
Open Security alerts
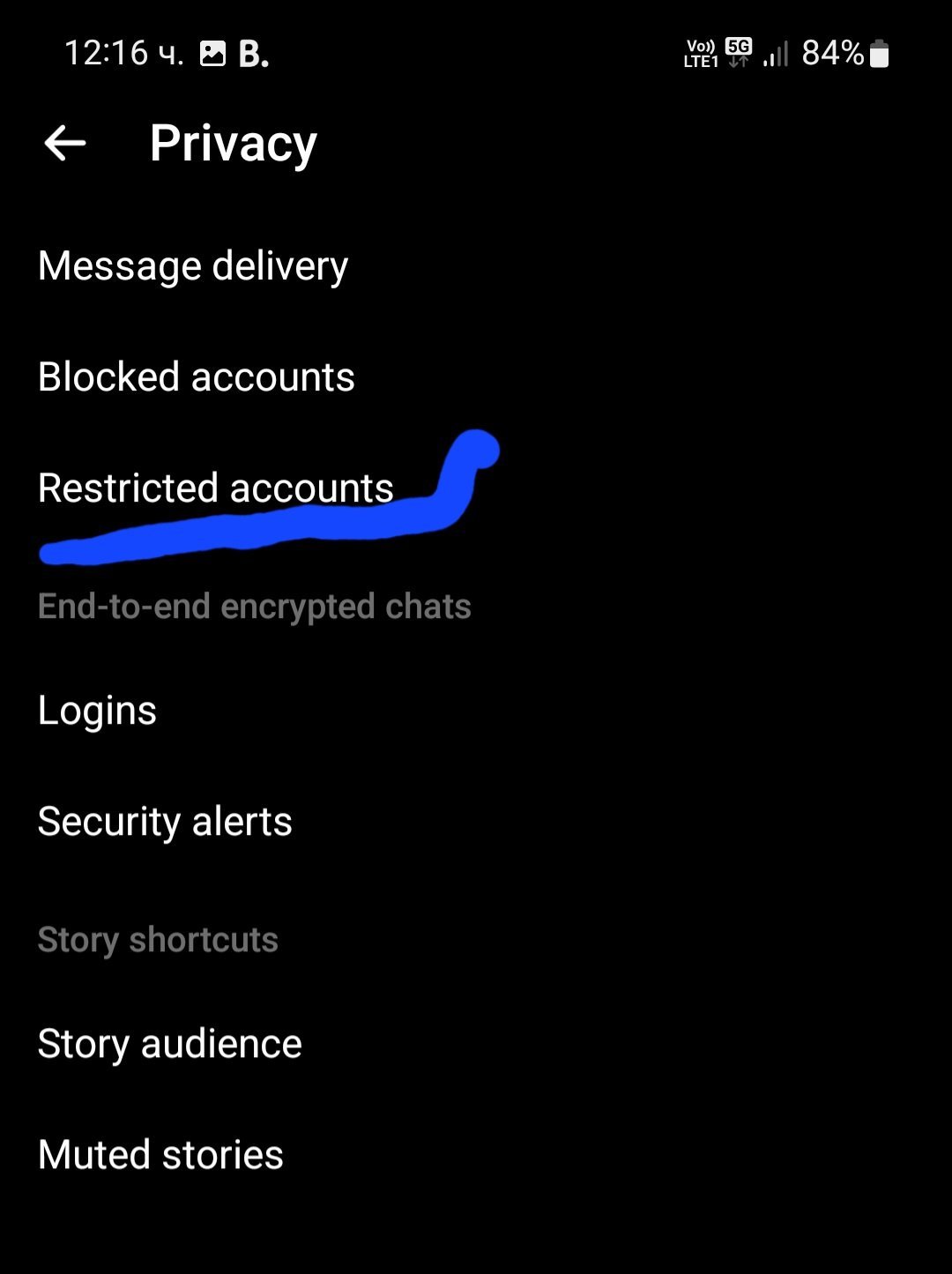[x=165, y=822]
